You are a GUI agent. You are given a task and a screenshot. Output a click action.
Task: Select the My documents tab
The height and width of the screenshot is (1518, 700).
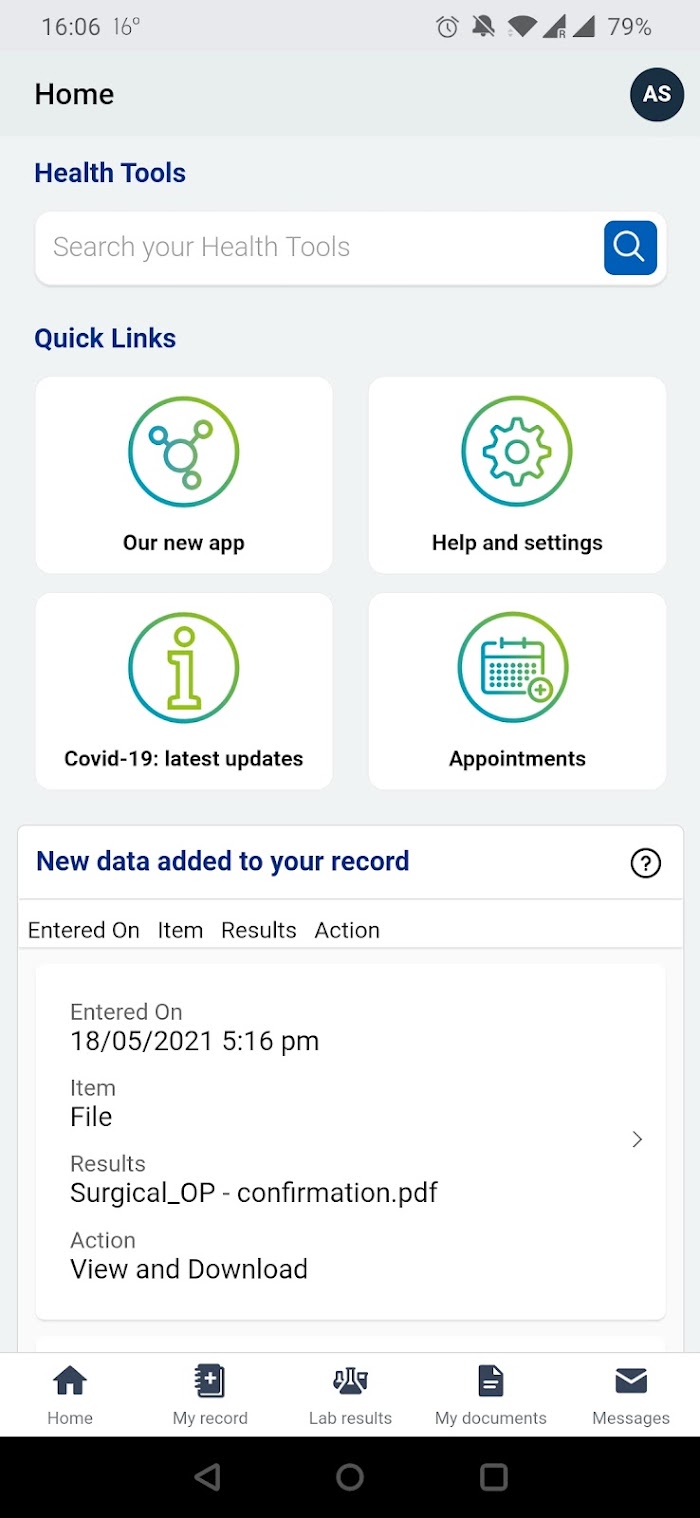coord(490,1395)
